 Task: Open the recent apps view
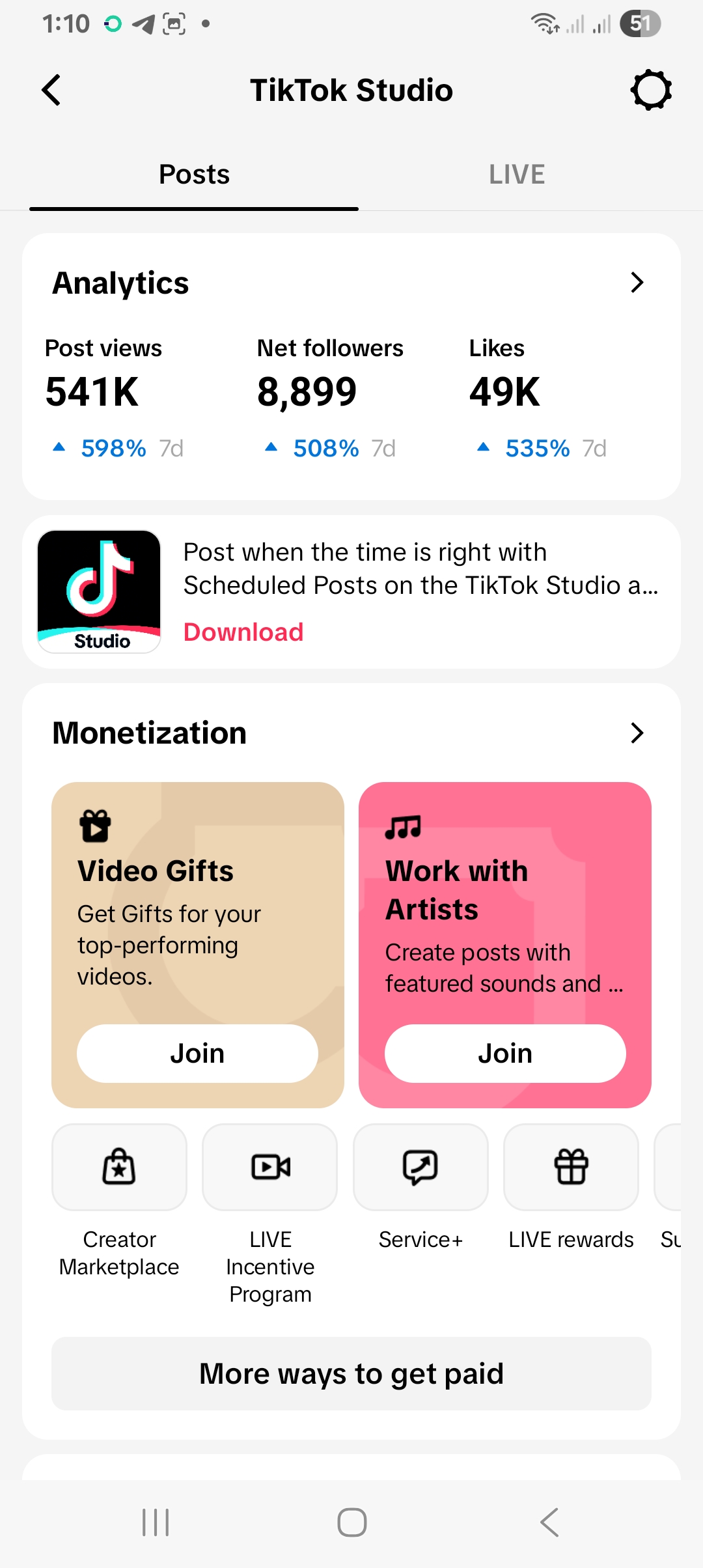(x=156, y=1522)
